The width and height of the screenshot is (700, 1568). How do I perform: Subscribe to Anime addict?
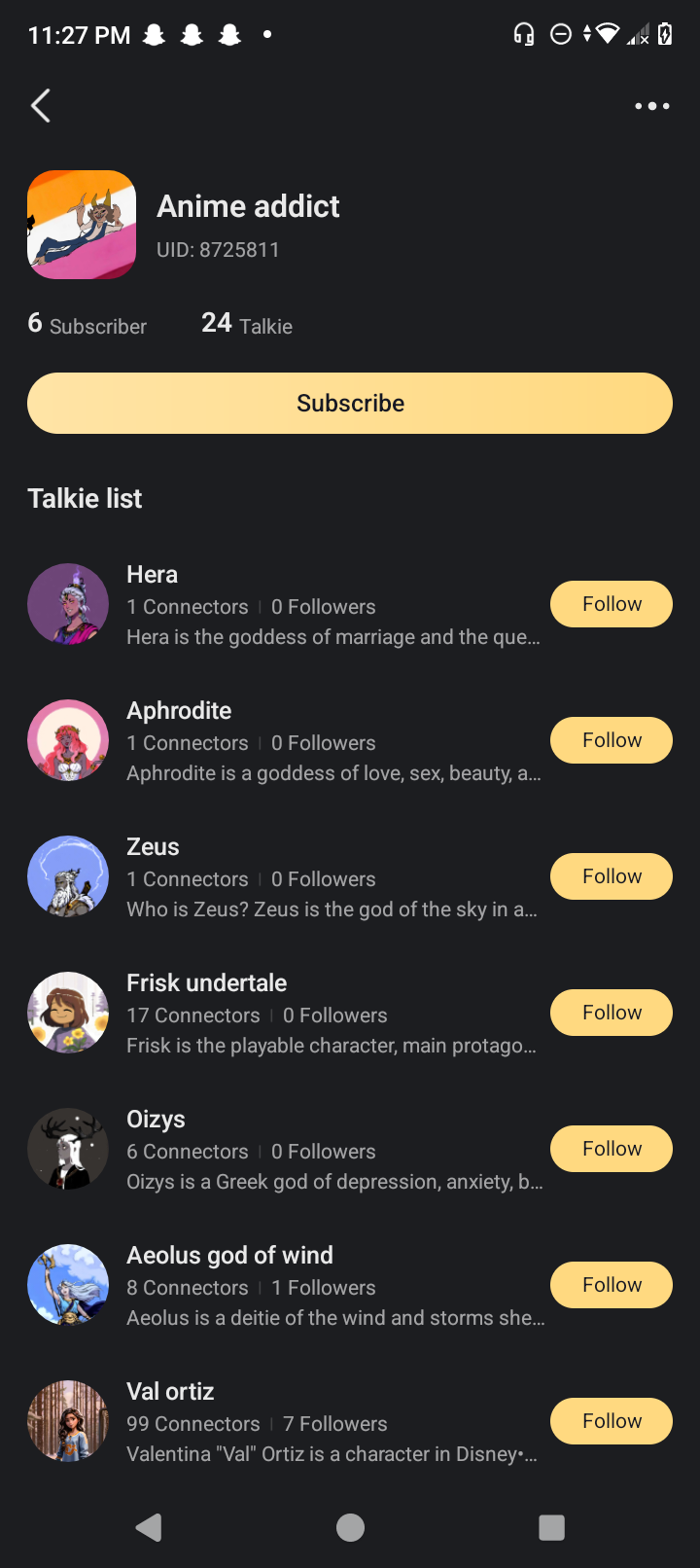click(350, 403)
